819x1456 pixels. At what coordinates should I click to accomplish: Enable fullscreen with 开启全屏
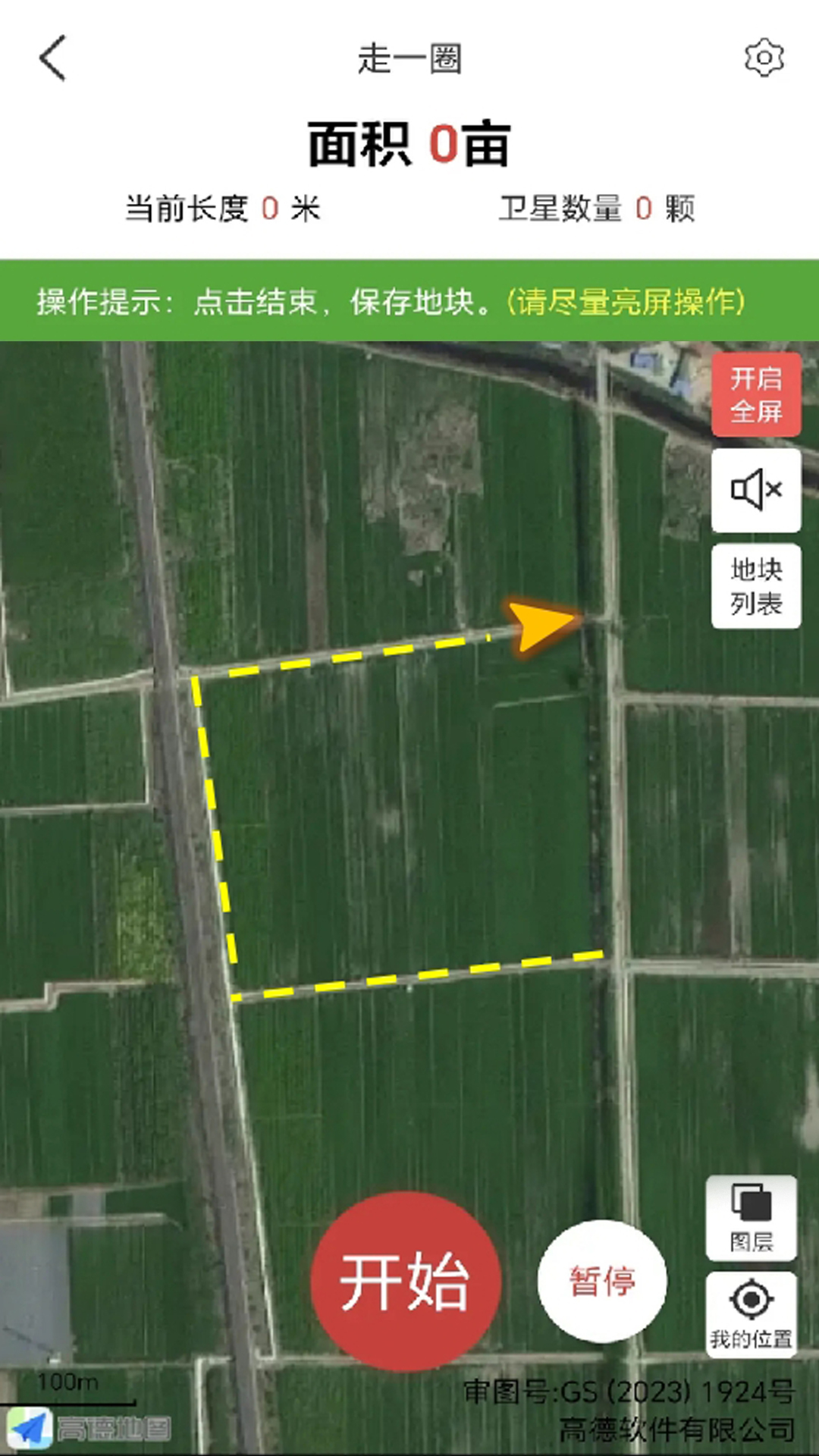click(x=756, y=394)
